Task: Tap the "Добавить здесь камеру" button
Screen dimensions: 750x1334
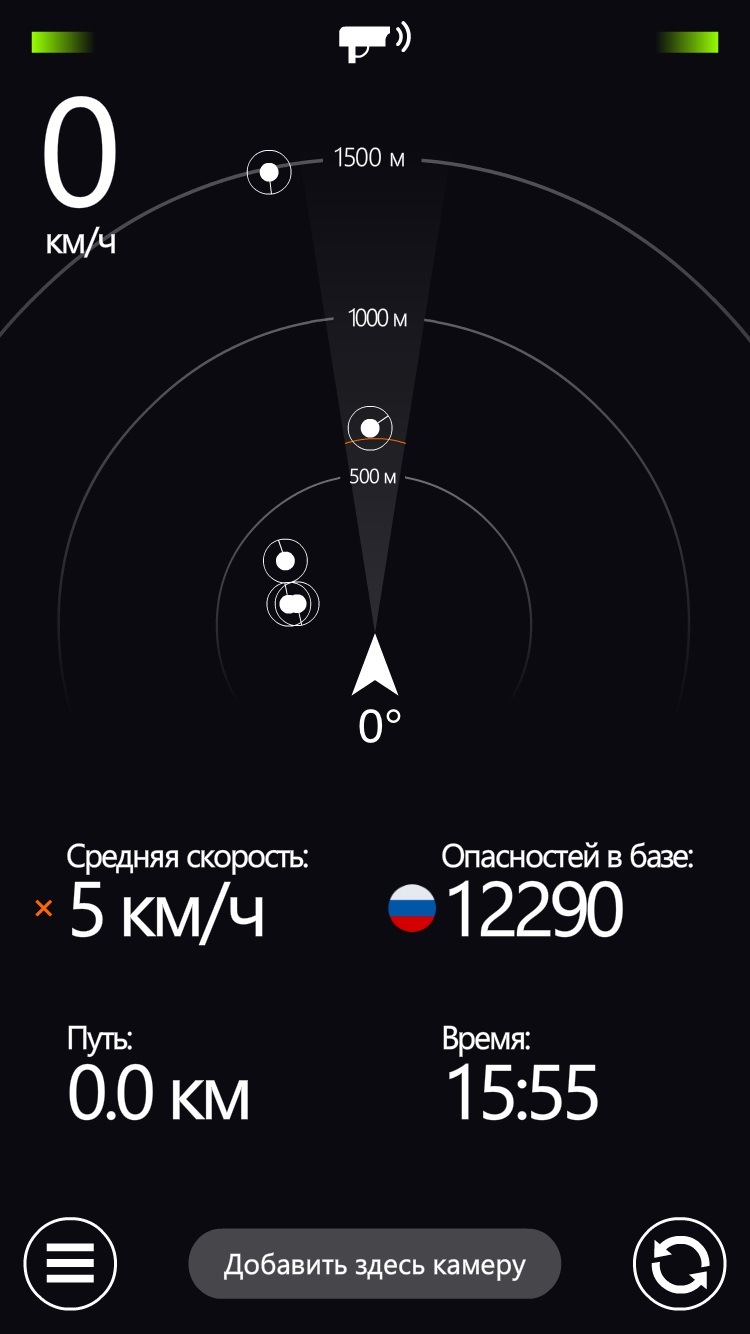Action: click(375, 1264)
